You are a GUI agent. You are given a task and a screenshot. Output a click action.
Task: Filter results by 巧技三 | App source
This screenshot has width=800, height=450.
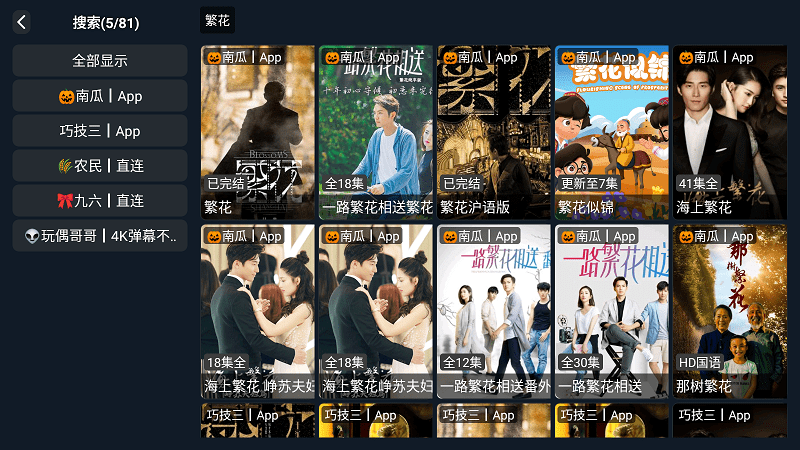(100, 131)
